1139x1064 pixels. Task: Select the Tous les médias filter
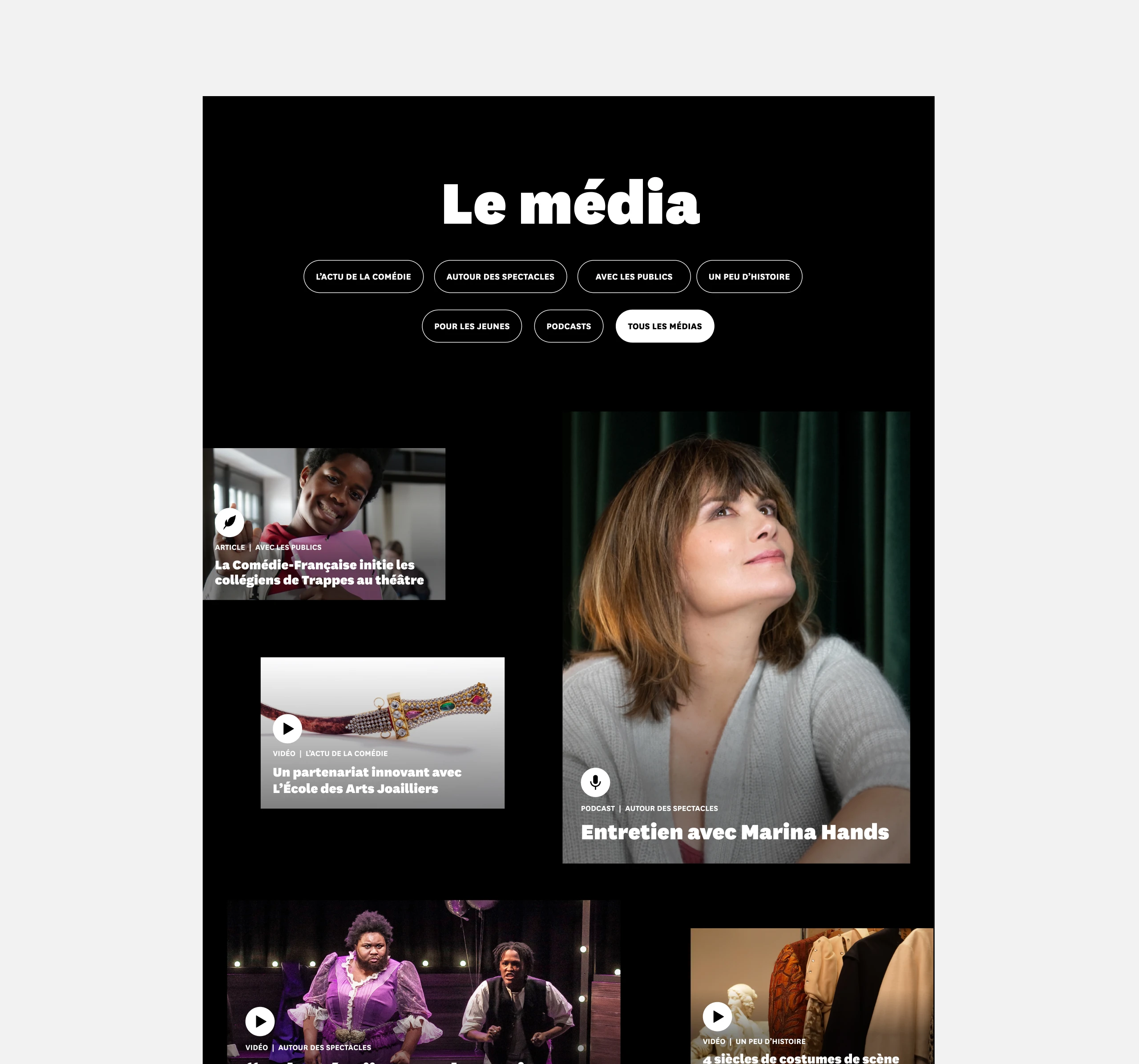point(665,327)
